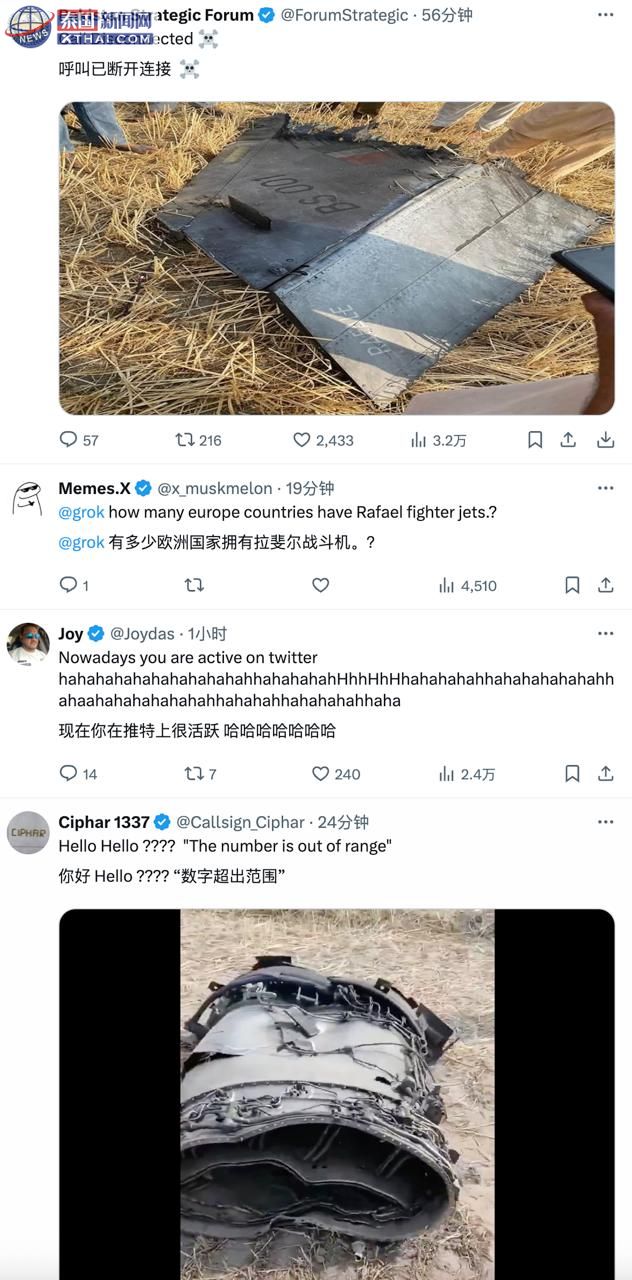632x1280 pixels.
Task: Bookmark Joy's post
Action: [572, 773]
